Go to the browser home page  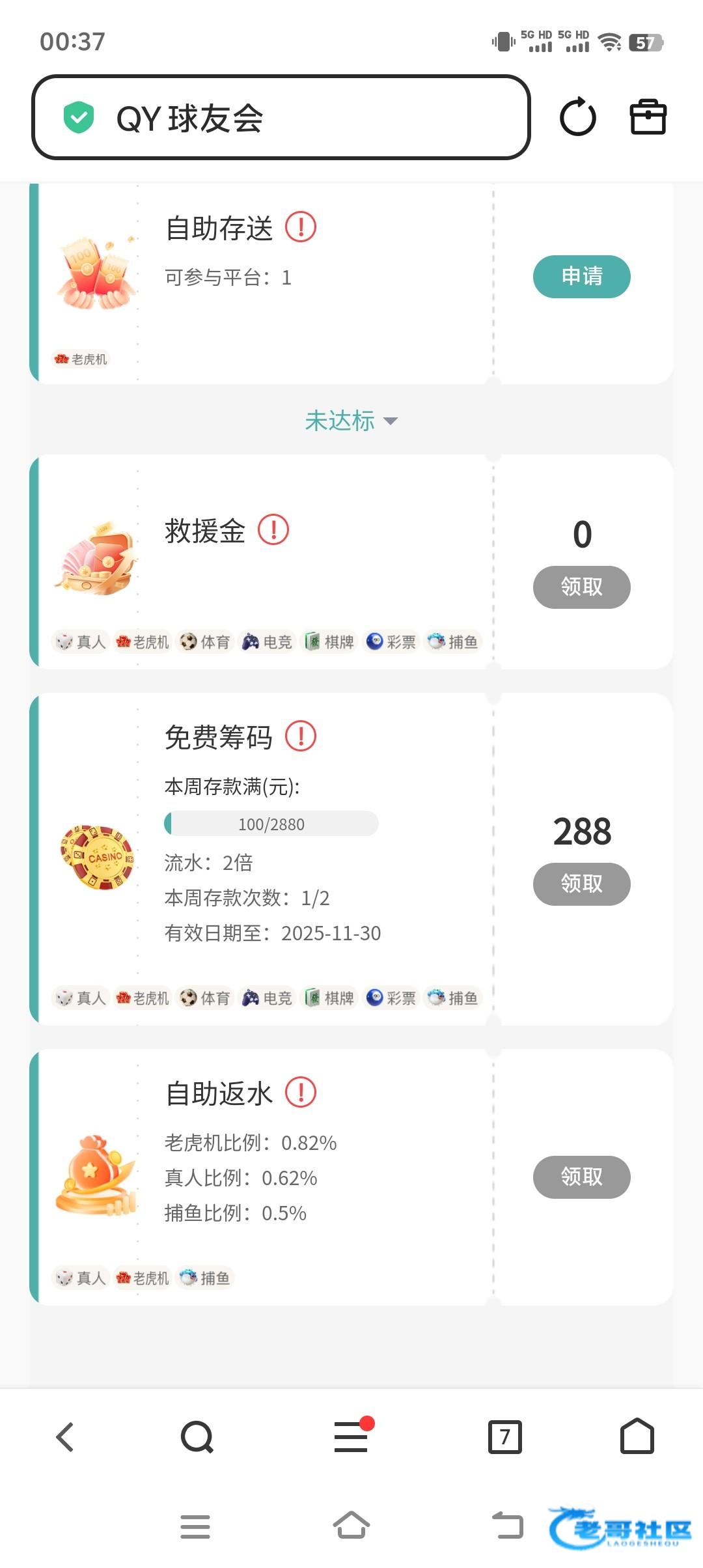(637, 1436)
